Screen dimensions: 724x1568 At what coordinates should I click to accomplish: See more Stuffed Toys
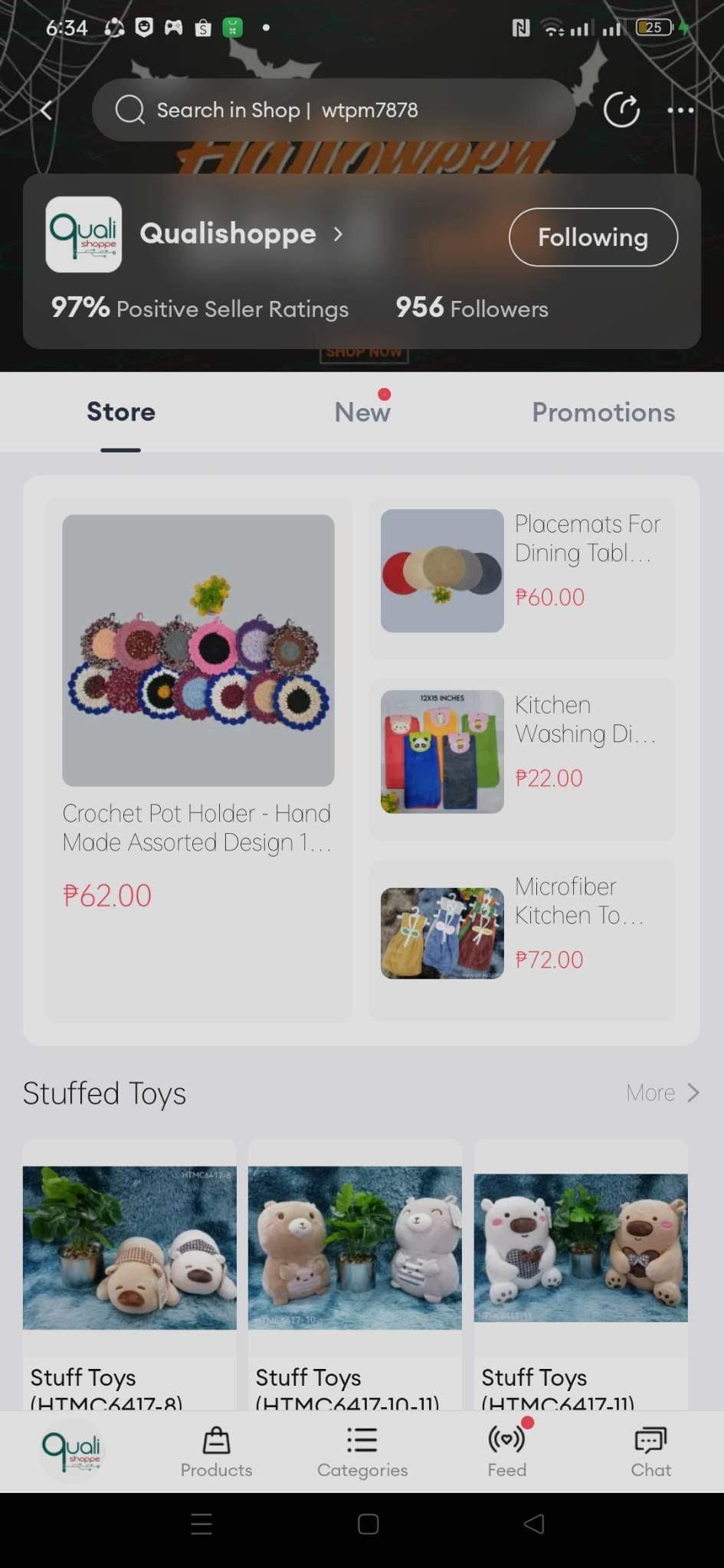pos(661,1093)
